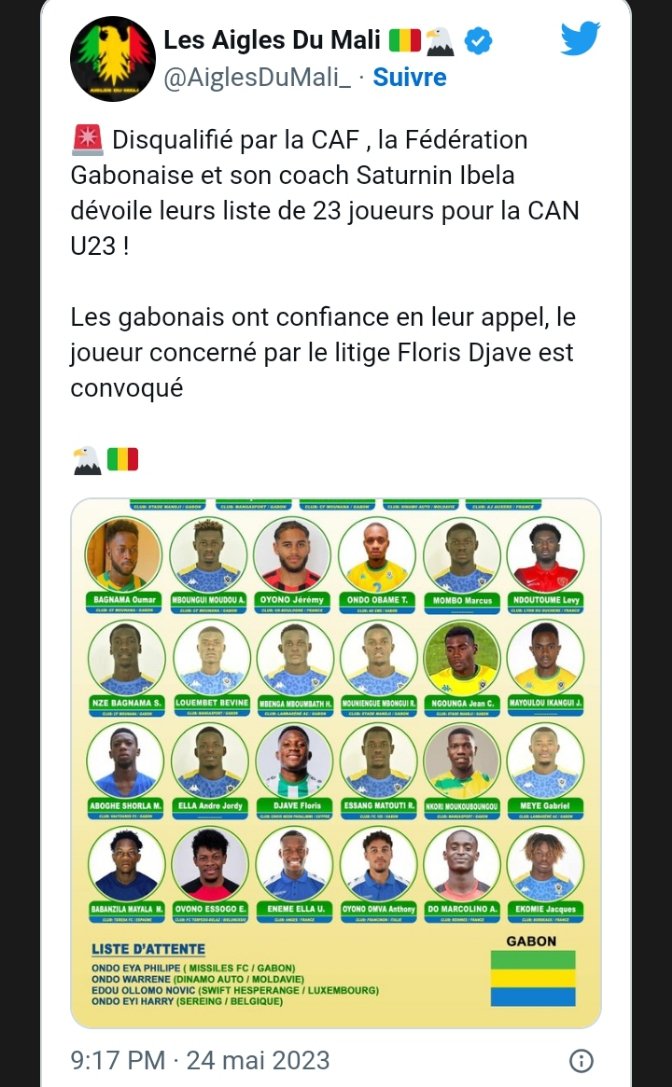Open Les Aigles Du Mali profile avatar
The height and width of the screenshot is (1087, 672).
pos(111,59)
